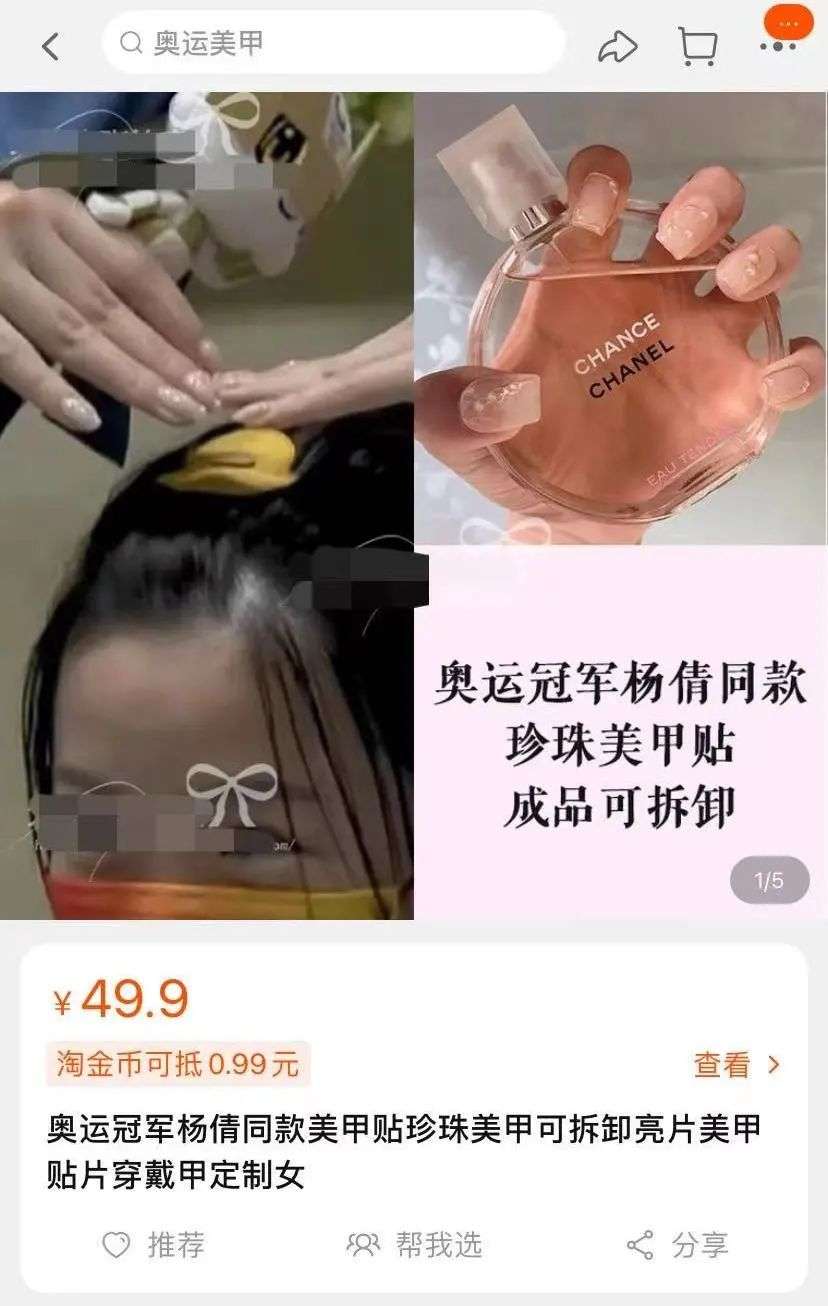Image resolution: width=828 pixels, height=1306 pixels.
Task: Go back using the top-left arrow
Action: (x=50, y=45)
